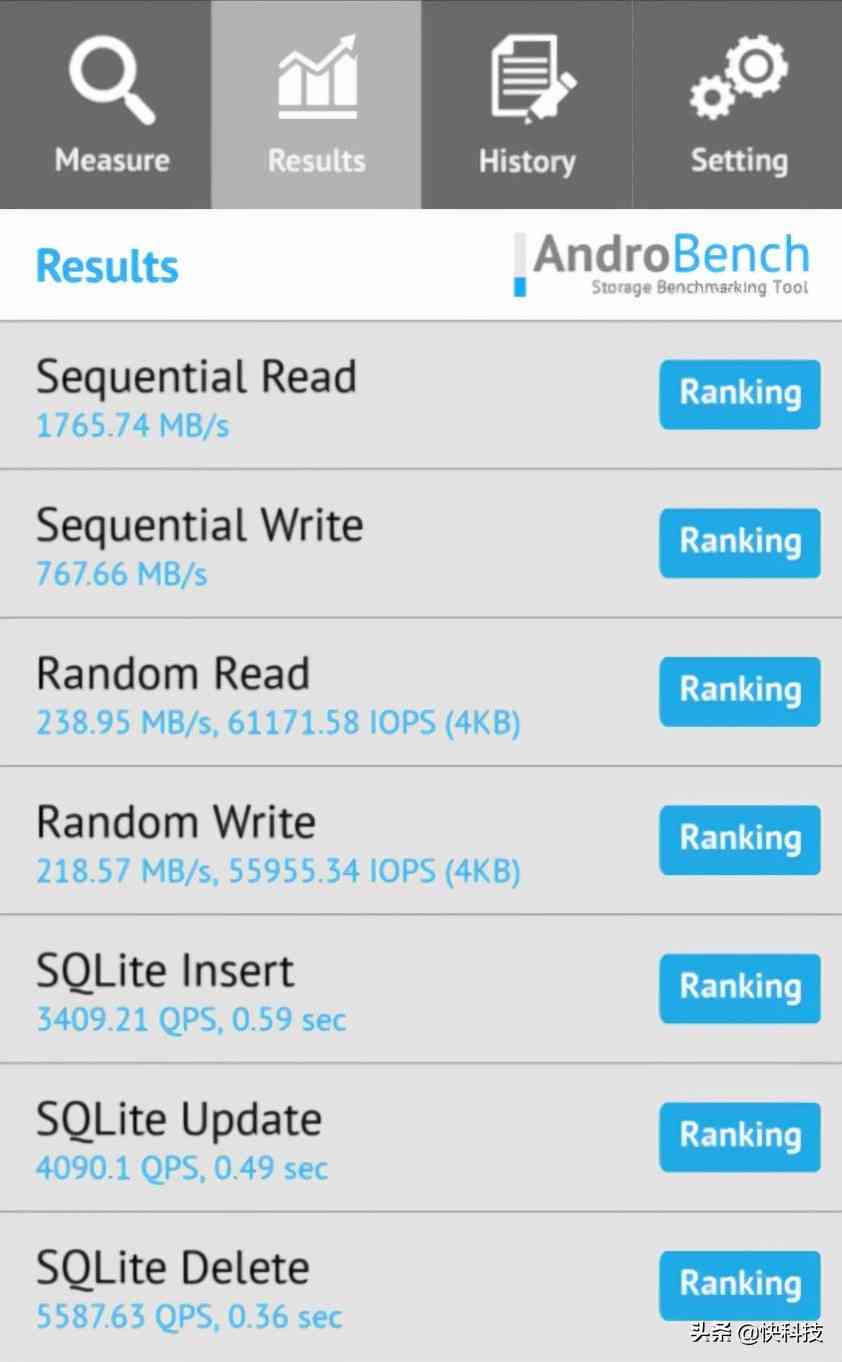Viewport: 842px width, 1362px height.
Task: Show Ranking for Random Read
Action: coord(739,691)
